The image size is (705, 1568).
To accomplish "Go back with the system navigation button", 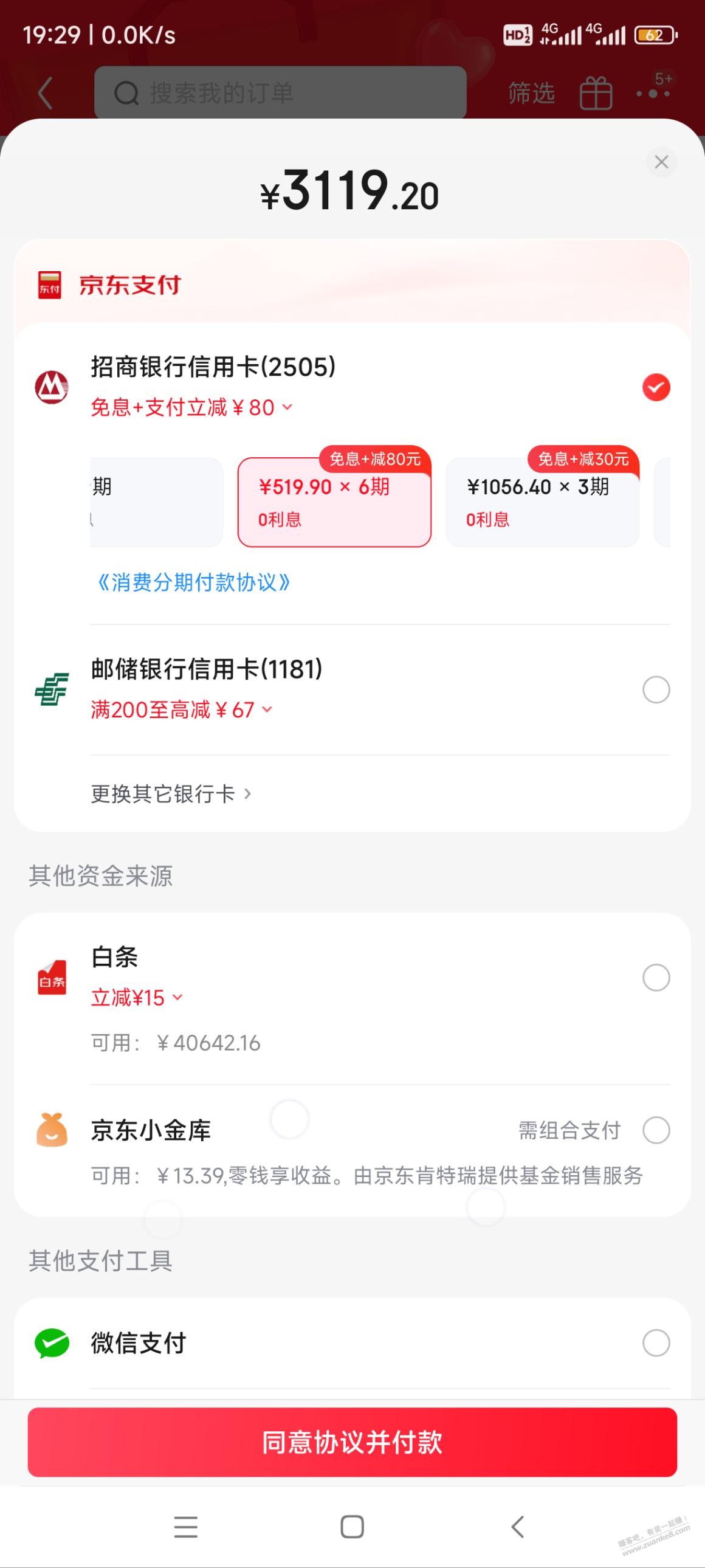I will (518, 1527).
